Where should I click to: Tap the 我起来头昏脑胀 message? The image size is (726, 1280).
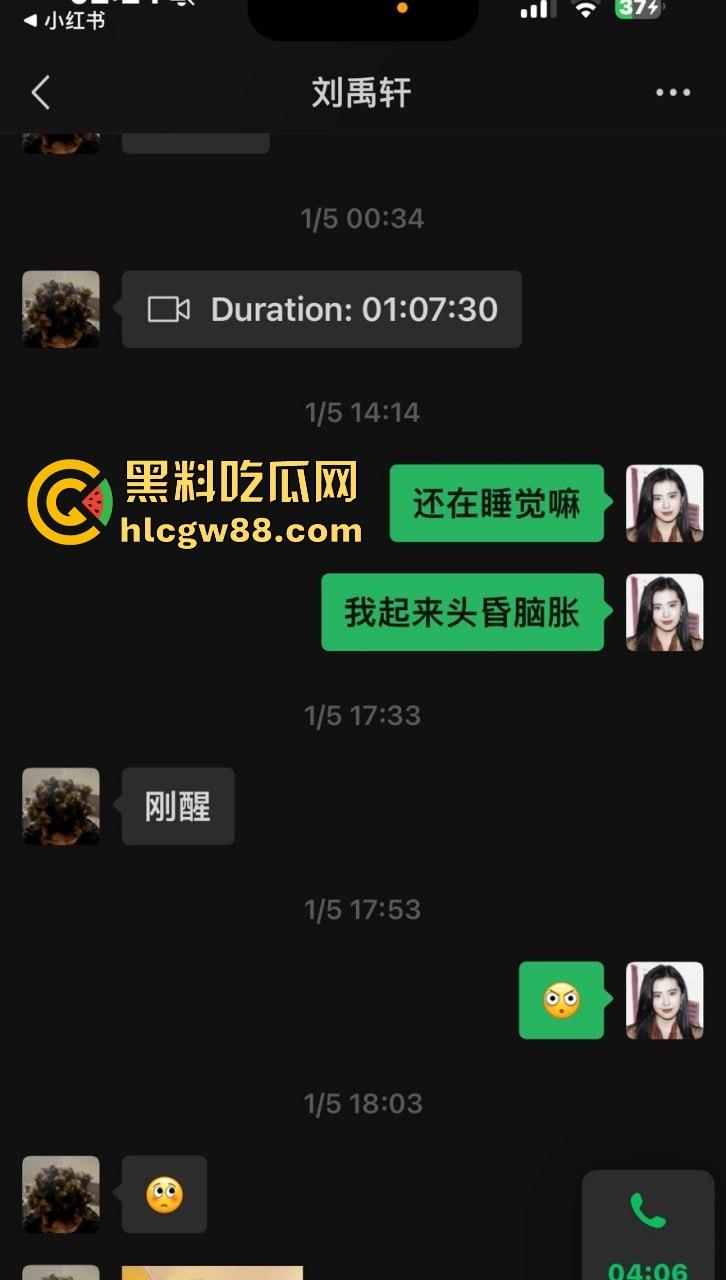pos(462,613)
